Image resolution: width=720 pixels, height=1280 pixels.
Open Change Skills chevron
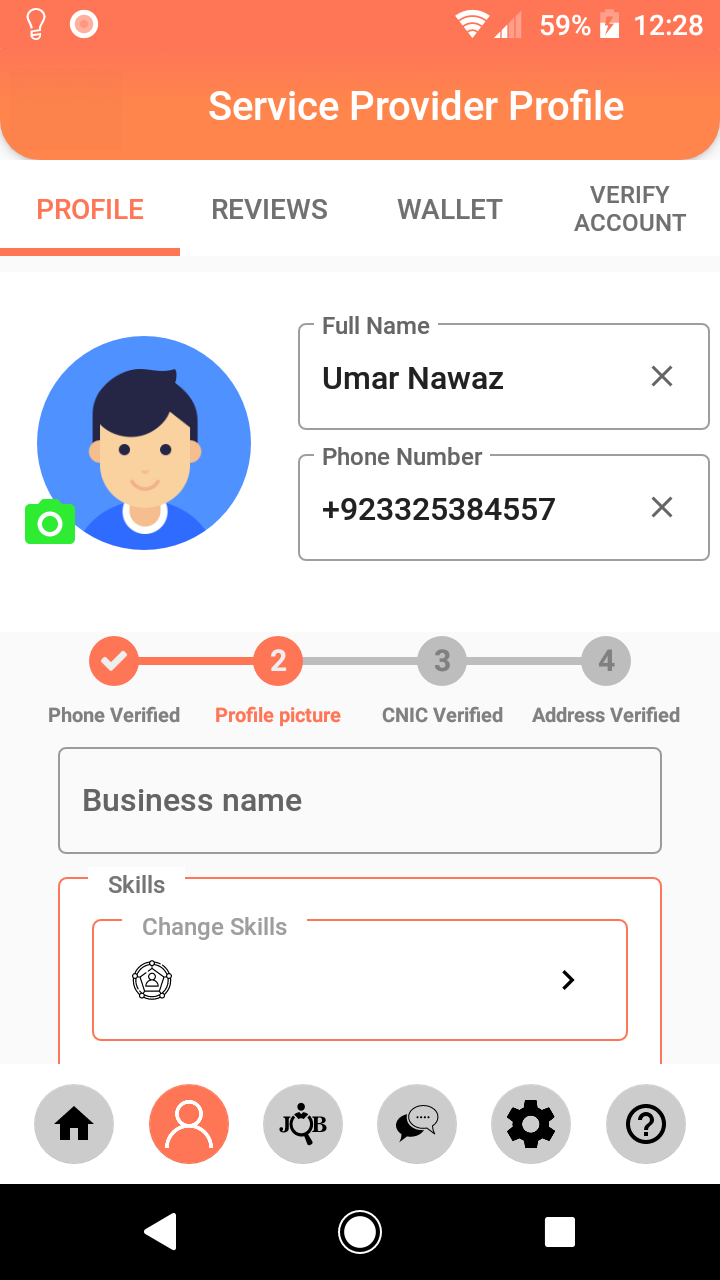(x=568, y=980)
